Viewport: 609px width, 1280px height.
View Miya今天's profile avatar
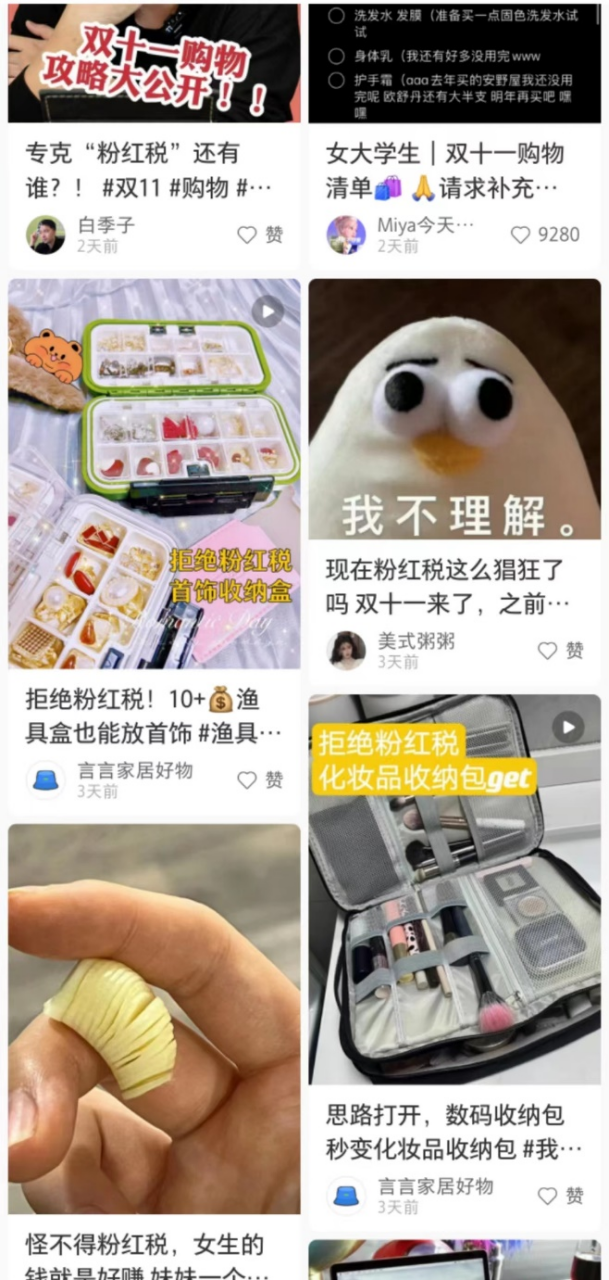(x=346, y=235)
